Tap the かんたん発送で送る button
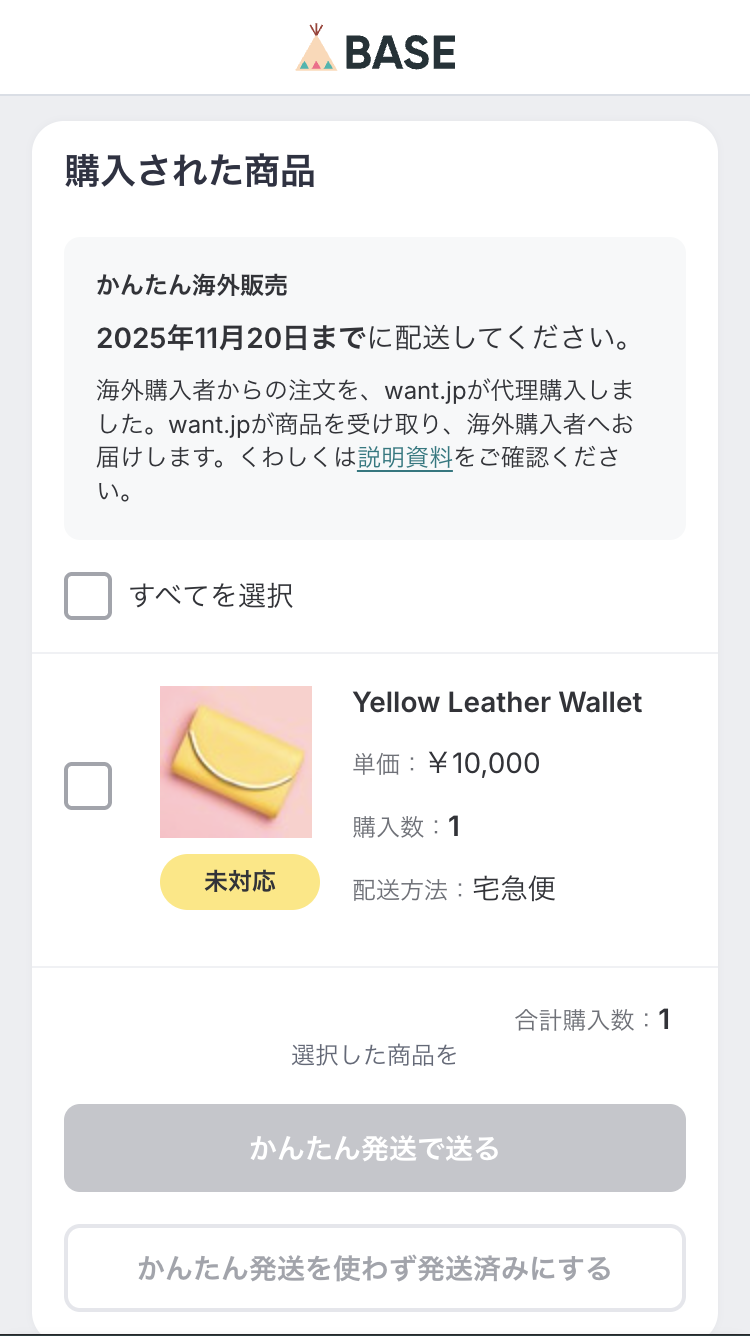This screenshot has height=1336, width=750. click(x=375, y=1148)
